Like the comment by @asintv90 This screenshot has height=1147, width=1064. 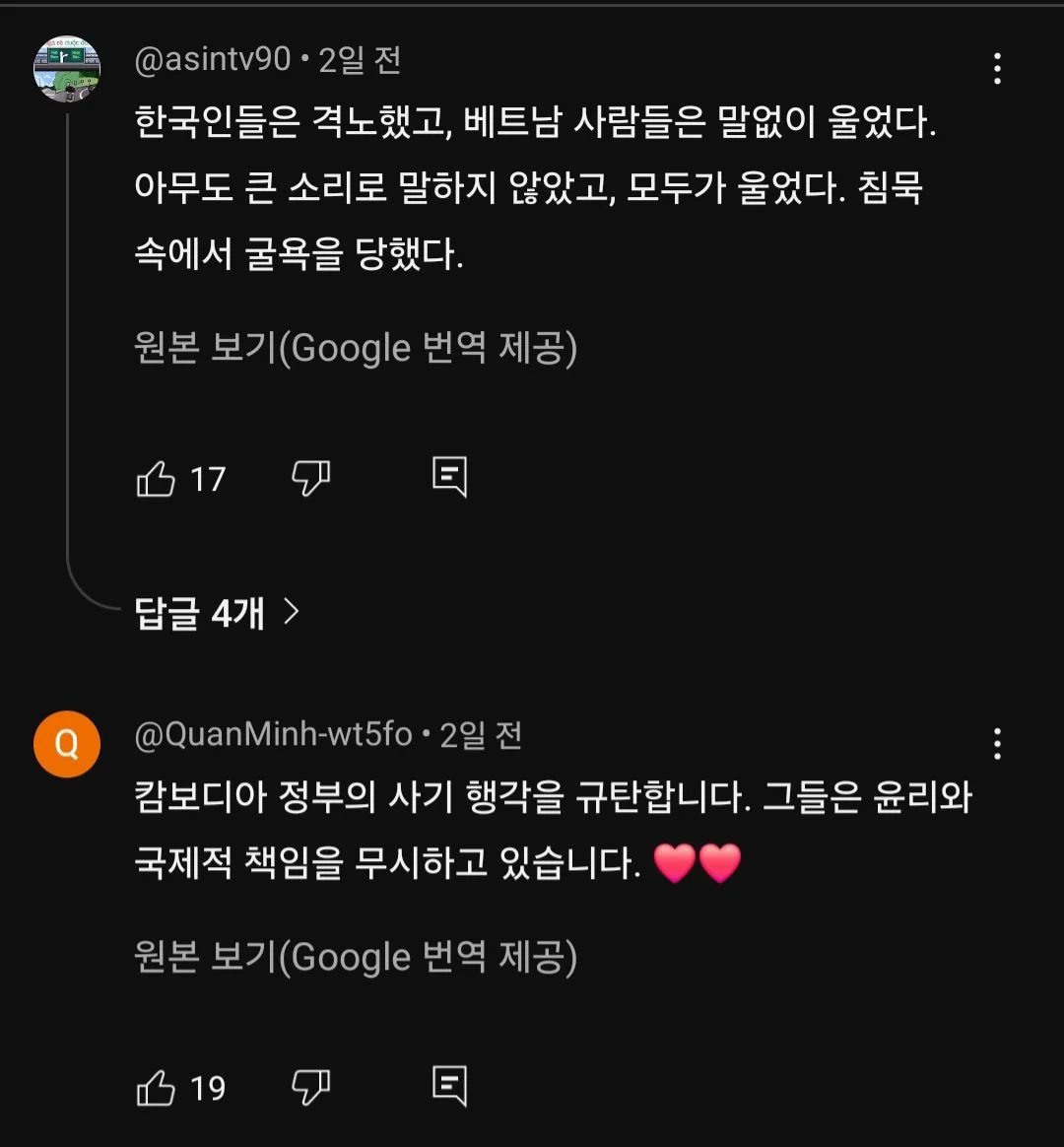tap(156, 479)
